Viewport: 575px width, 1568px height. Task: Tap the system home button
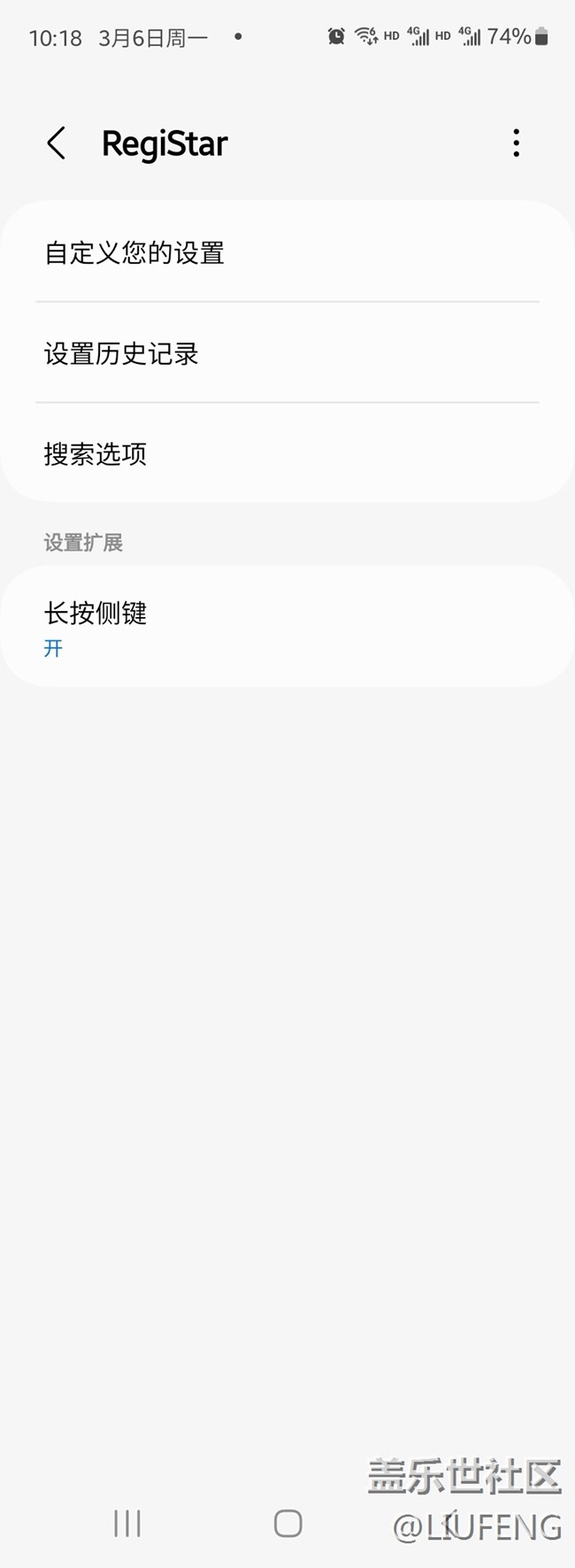tap(288, 1524)
